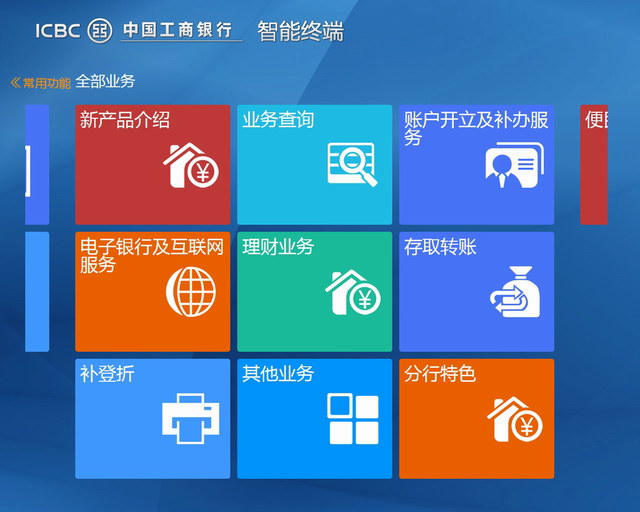Open 电子银行及互联网服务 tile
640x512 pixels.
click(152, 292)
